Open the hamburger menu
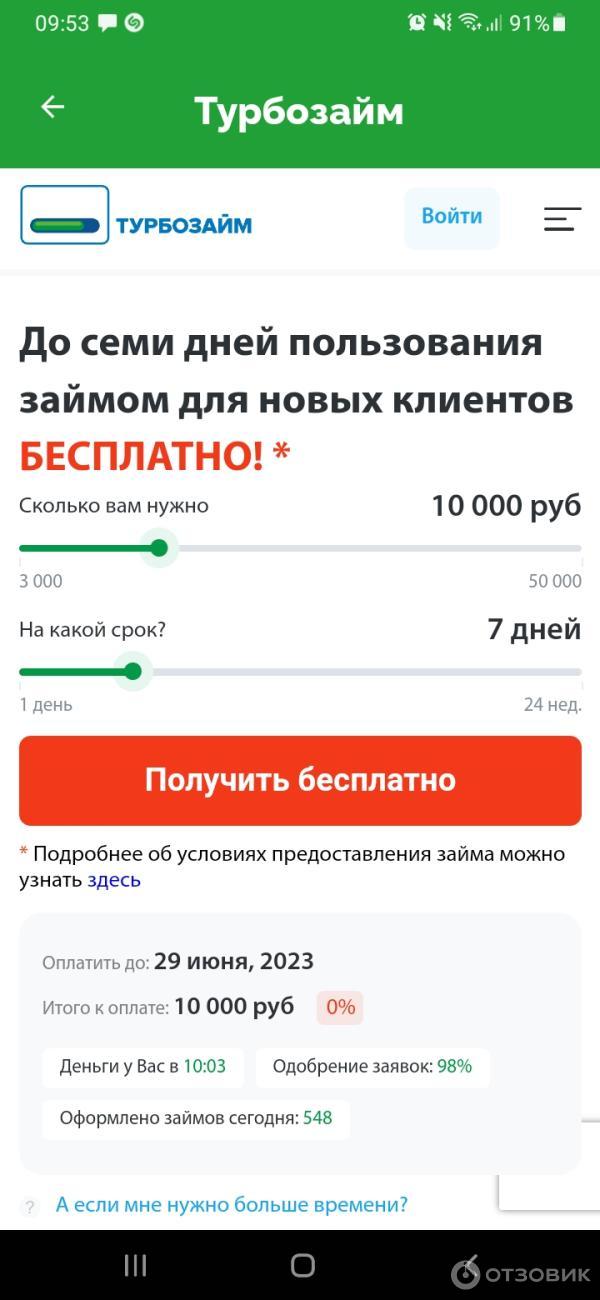 click(x=562, y=218)
